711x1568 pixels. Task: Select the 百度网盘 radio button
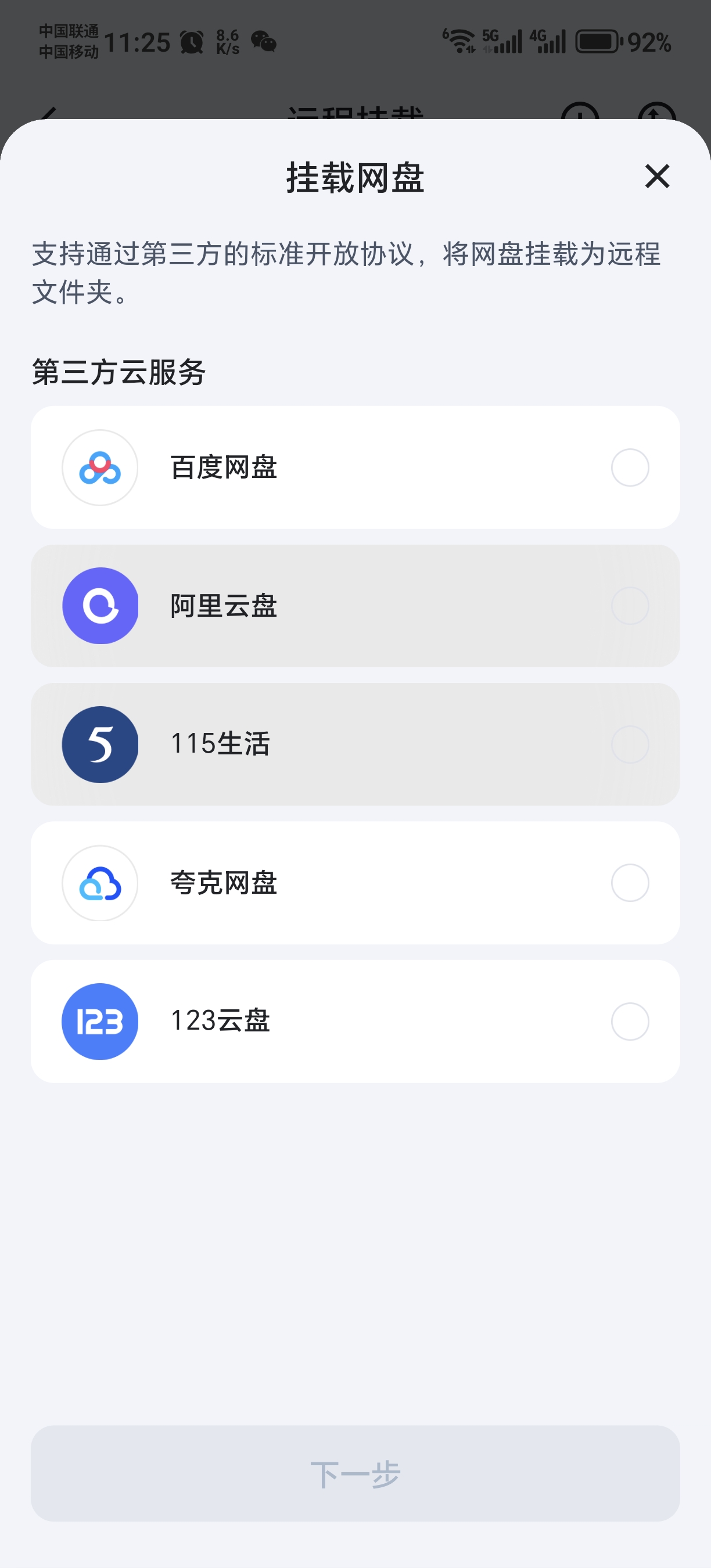click(630, 467)
